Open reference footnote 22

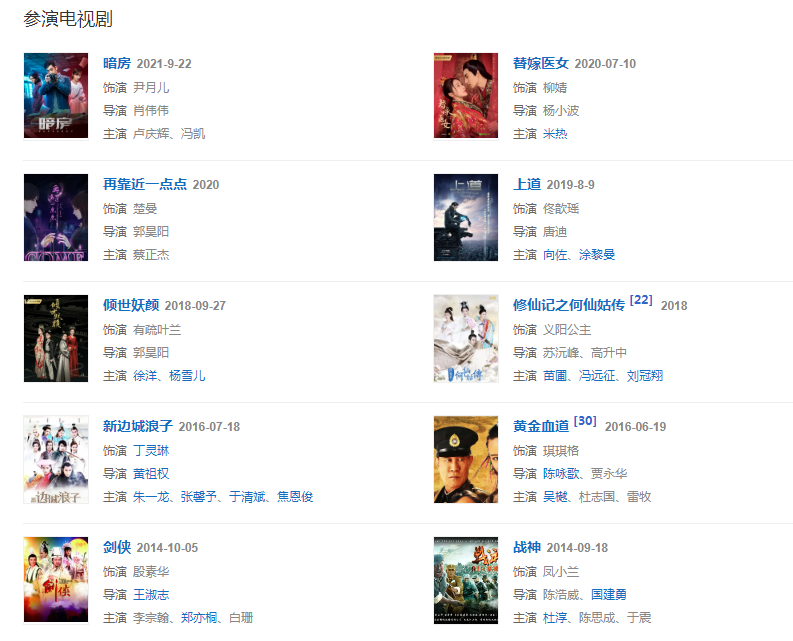pos(641,299)
